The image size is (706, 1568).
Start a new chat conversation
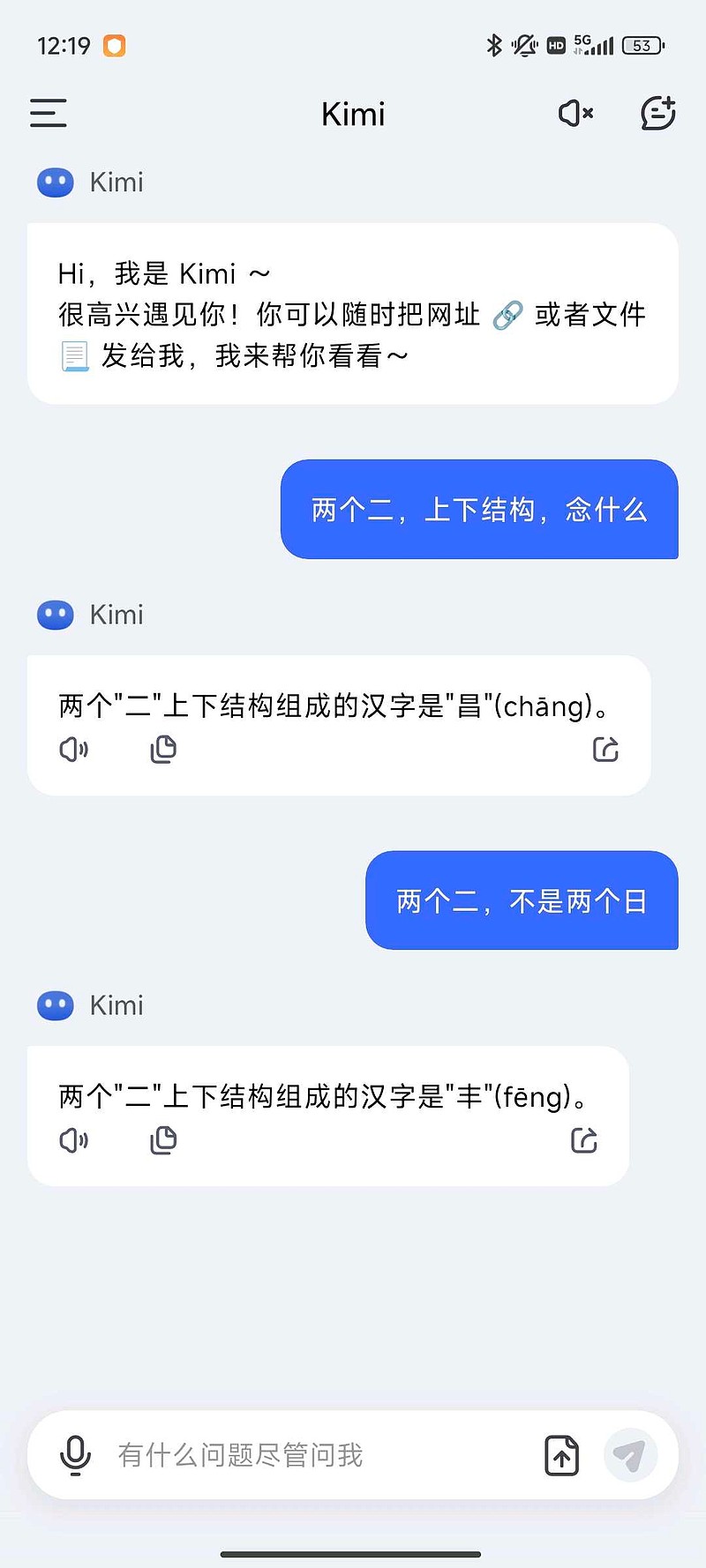click(657, 114)
